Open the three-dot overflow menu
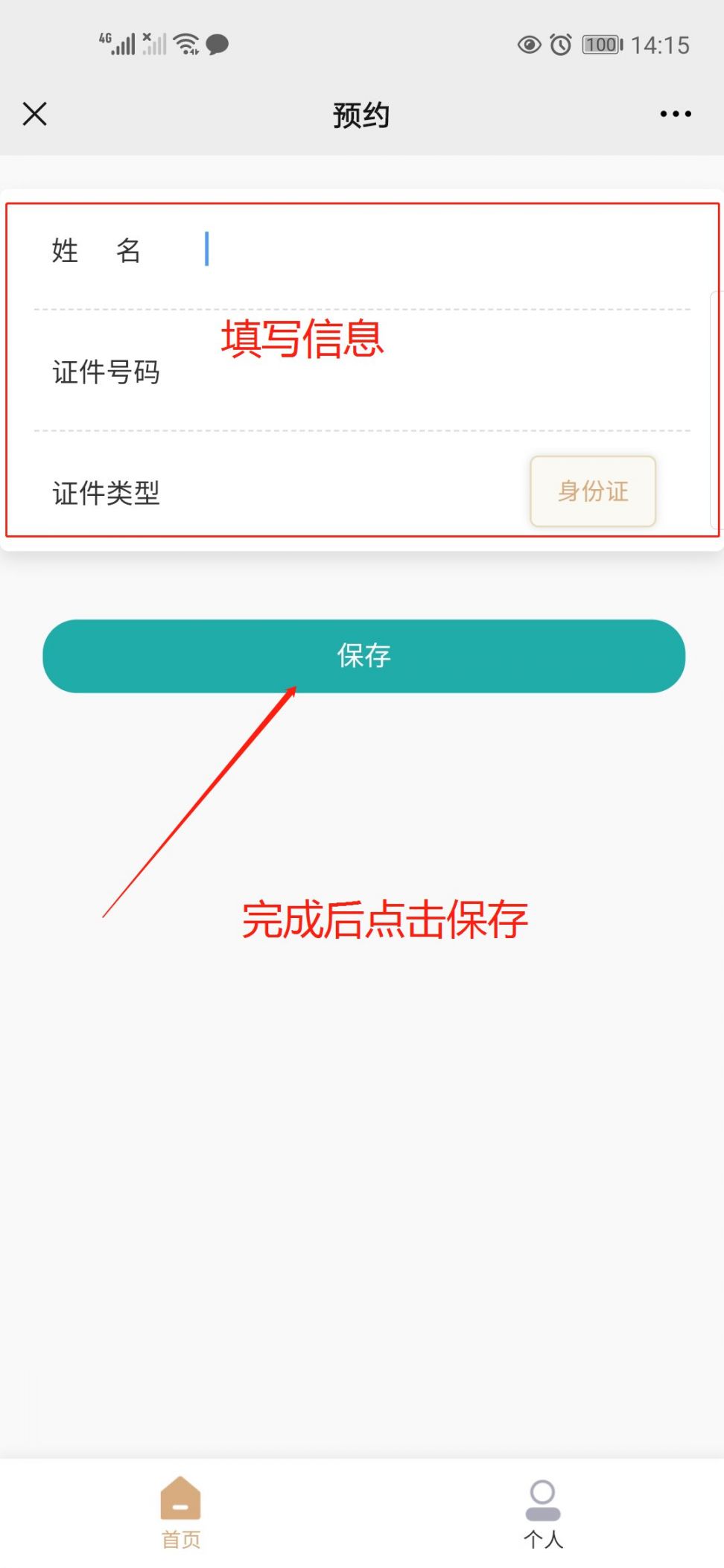Viewport: 724px width, 1568px height. pos(675,114)
